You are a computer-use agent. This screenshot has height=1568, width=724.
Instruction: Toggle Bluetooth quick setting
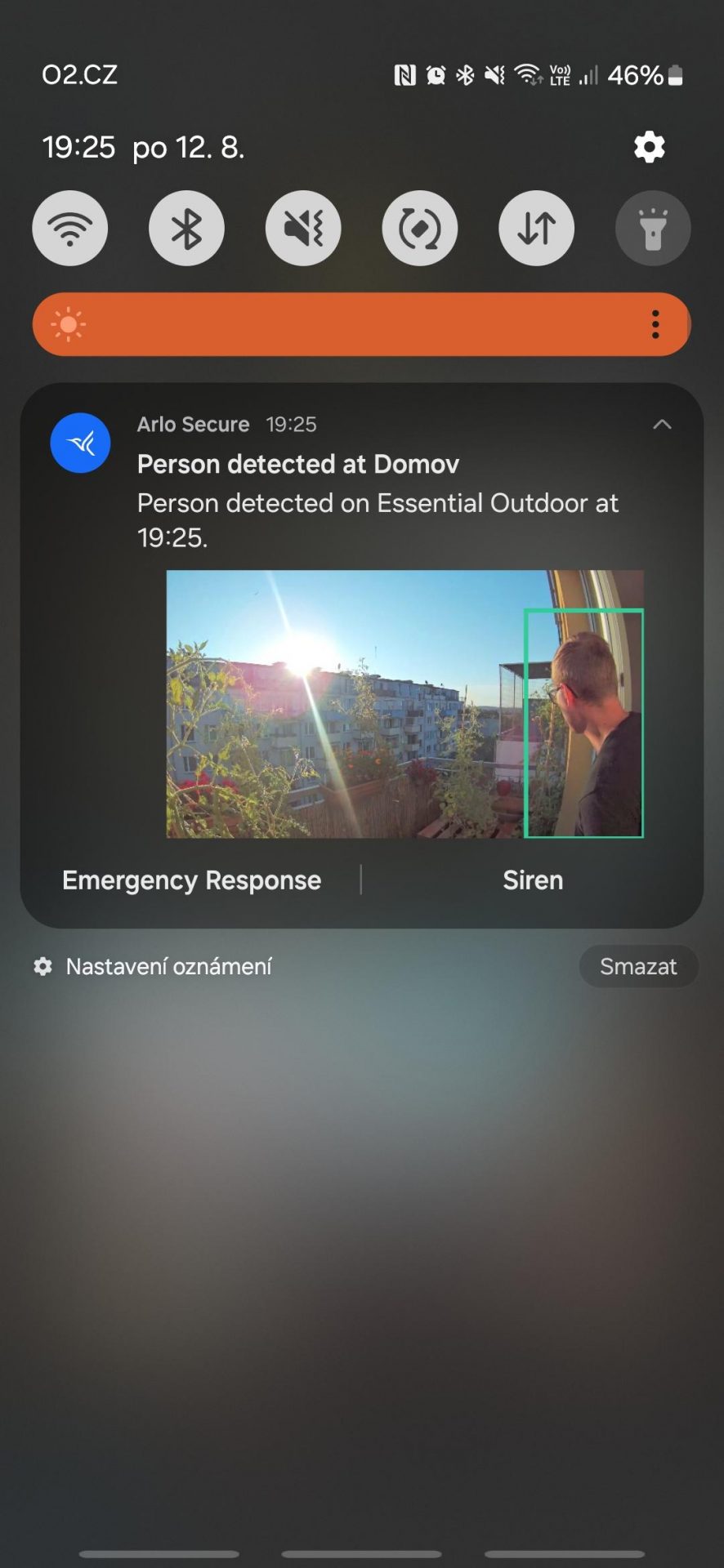186,229
